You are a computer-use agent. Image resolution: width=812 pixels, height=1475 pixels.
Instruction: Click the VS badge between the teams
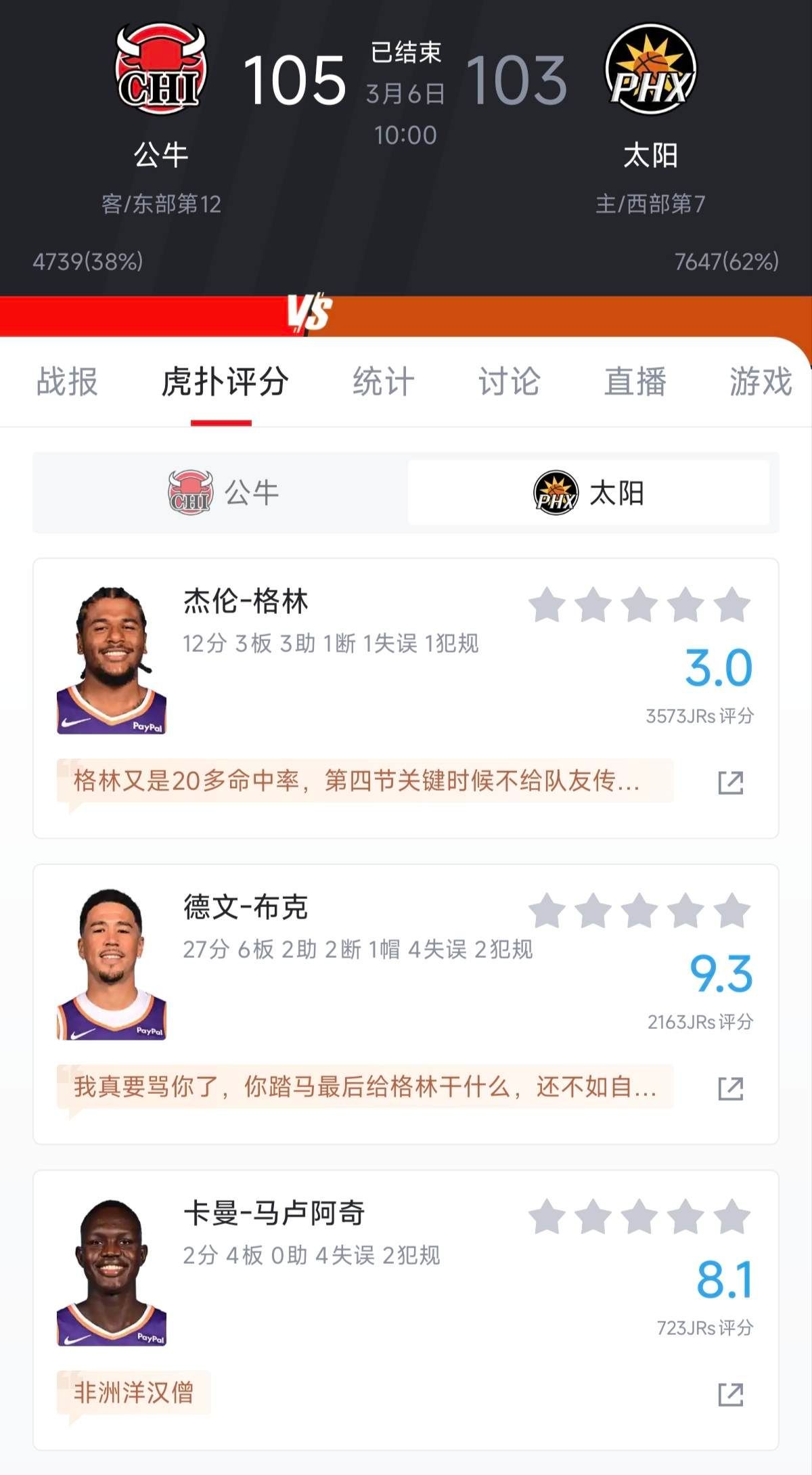coord(308,313)
